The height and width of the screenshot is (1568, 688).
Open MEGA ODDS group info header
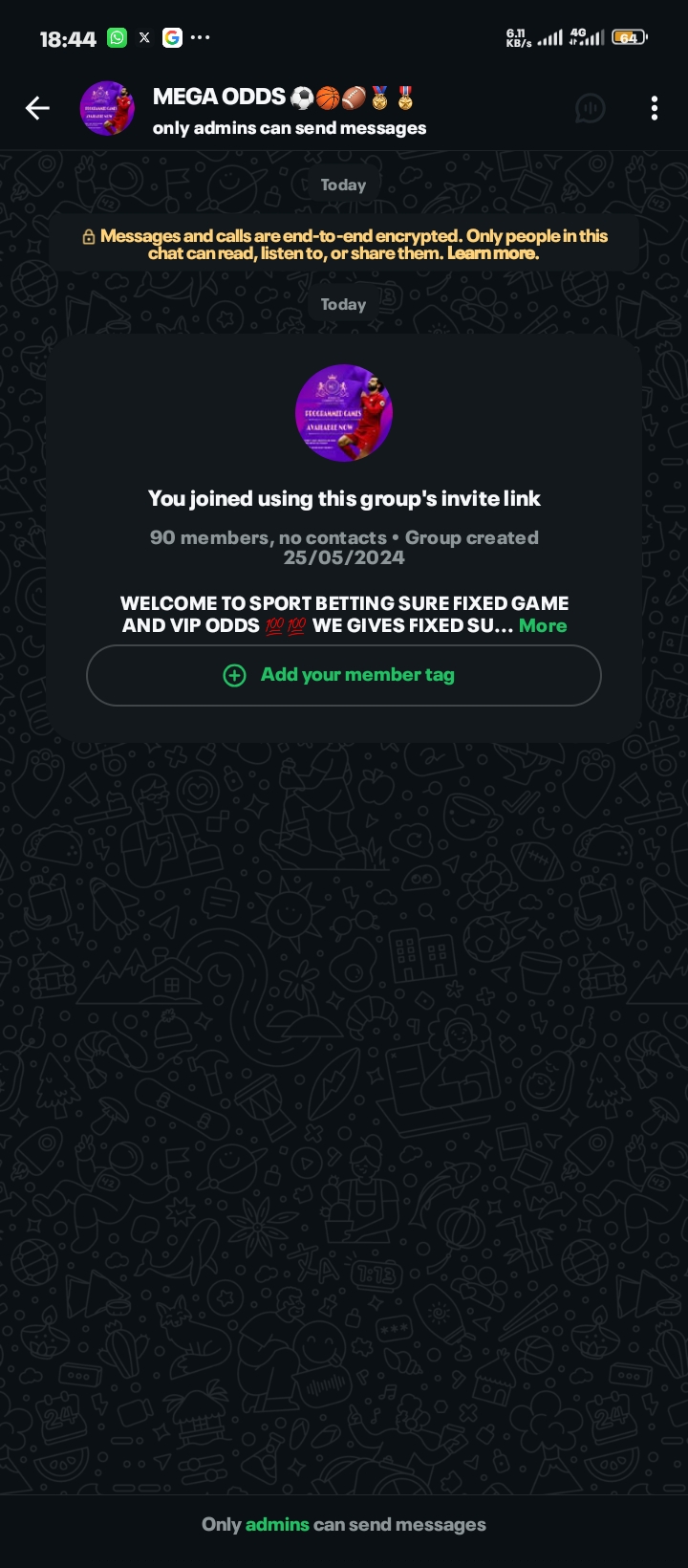(x=287, y=110)
